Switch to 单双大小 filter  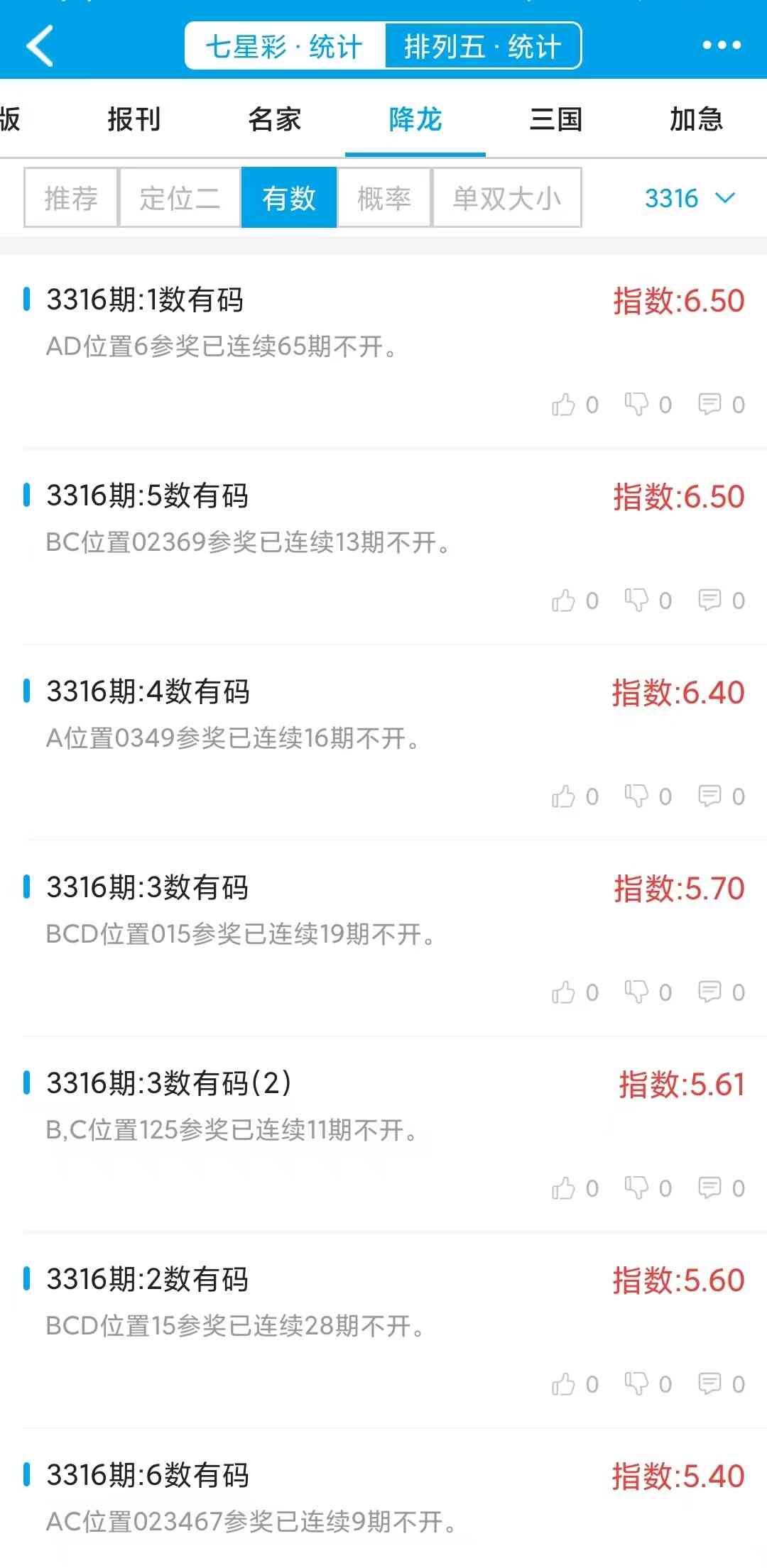(506, 198)
